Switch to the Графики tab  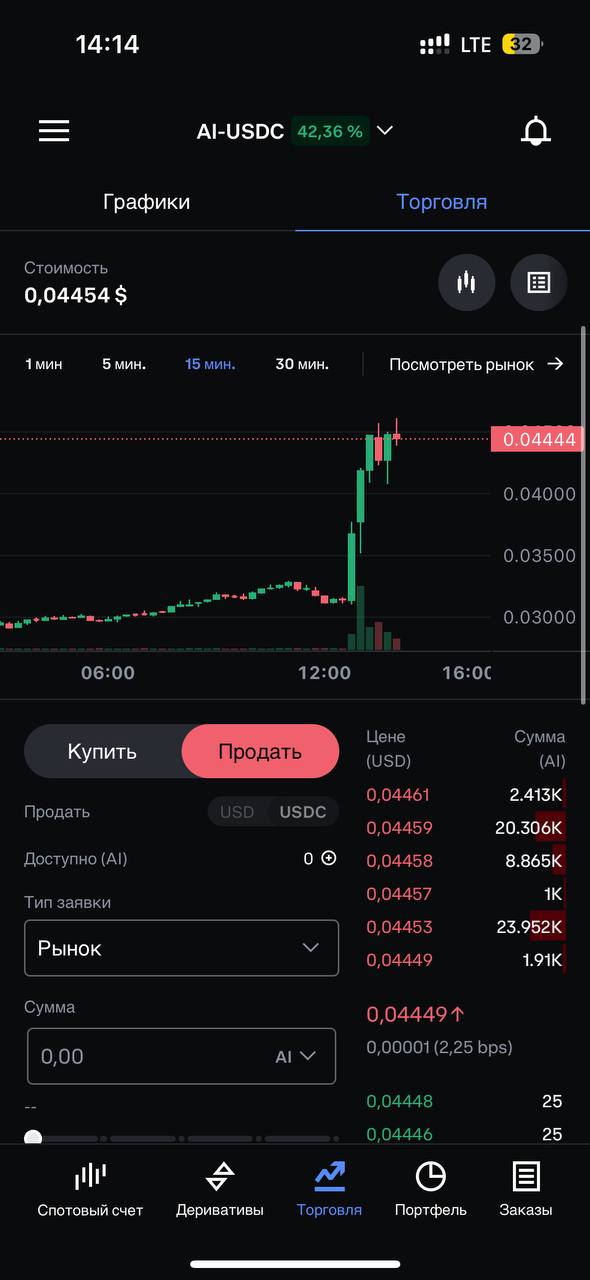(146, 202)
